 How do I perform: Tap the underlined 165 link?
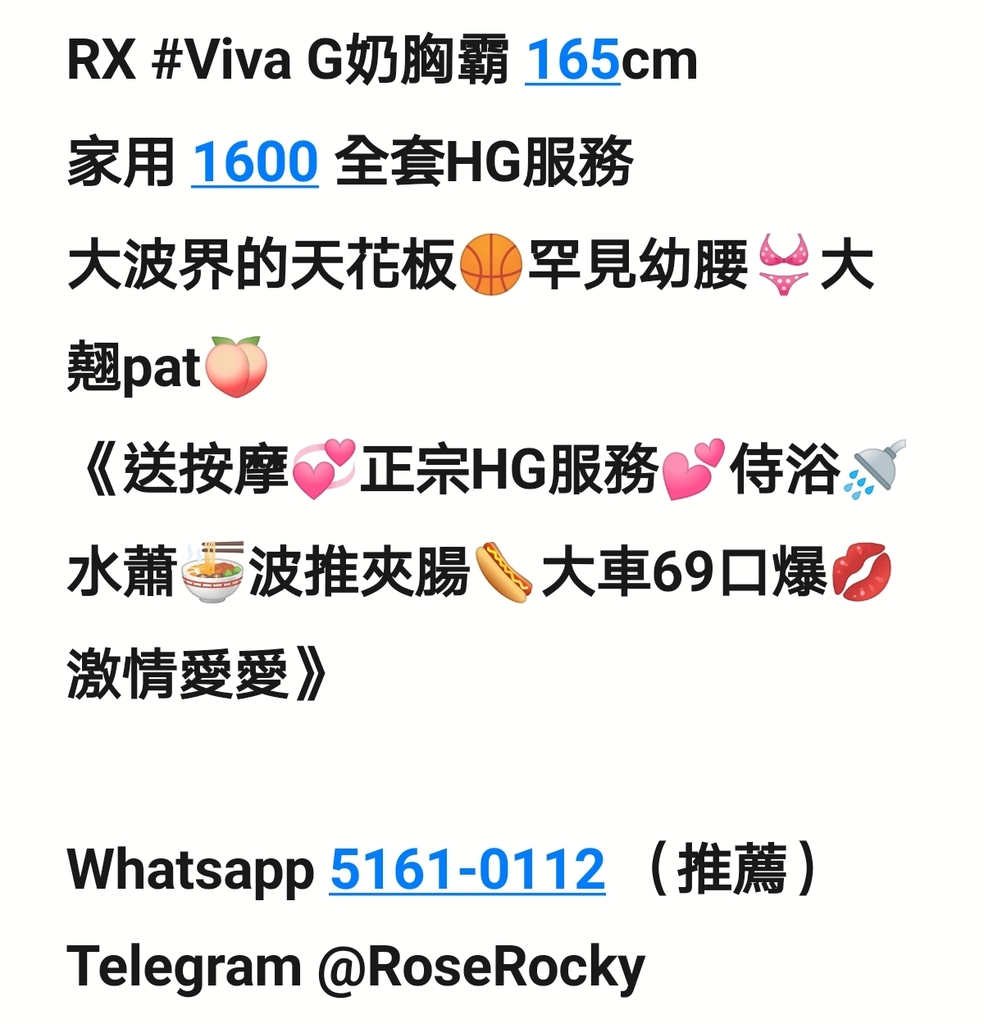[x=572, y=62]
